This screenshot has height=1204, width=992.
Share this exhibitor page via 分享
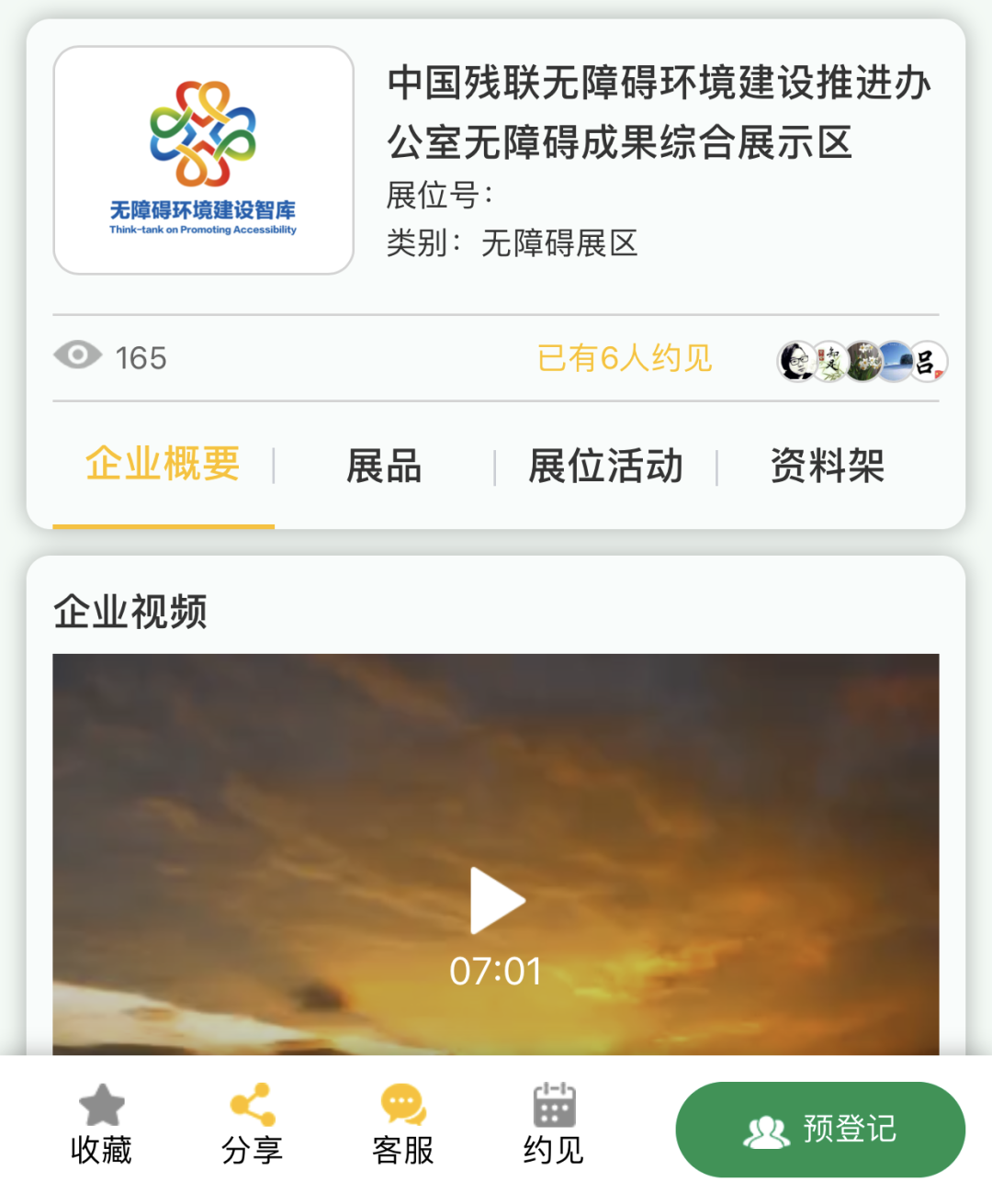[252, 1125]
